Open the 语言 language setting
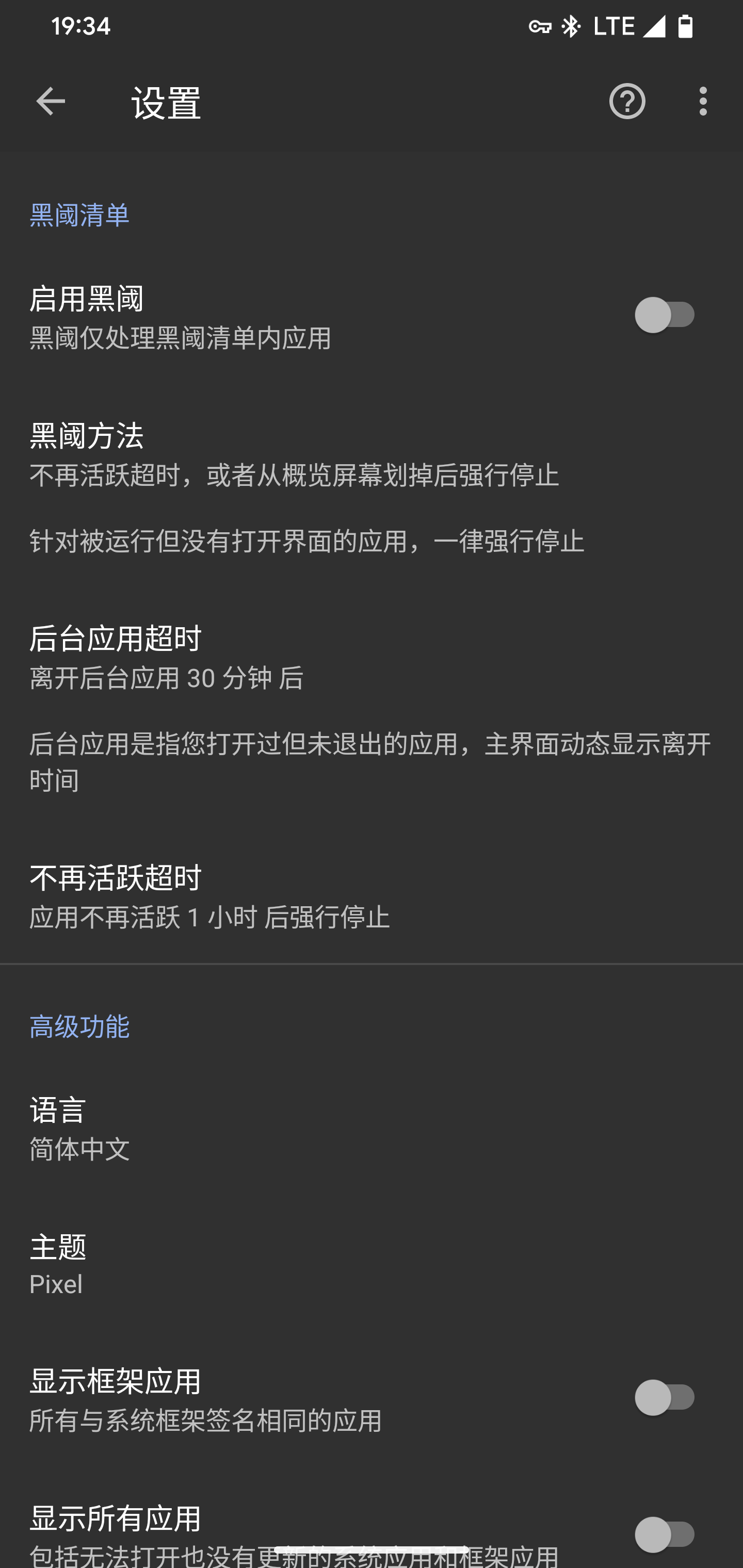 183,1129
